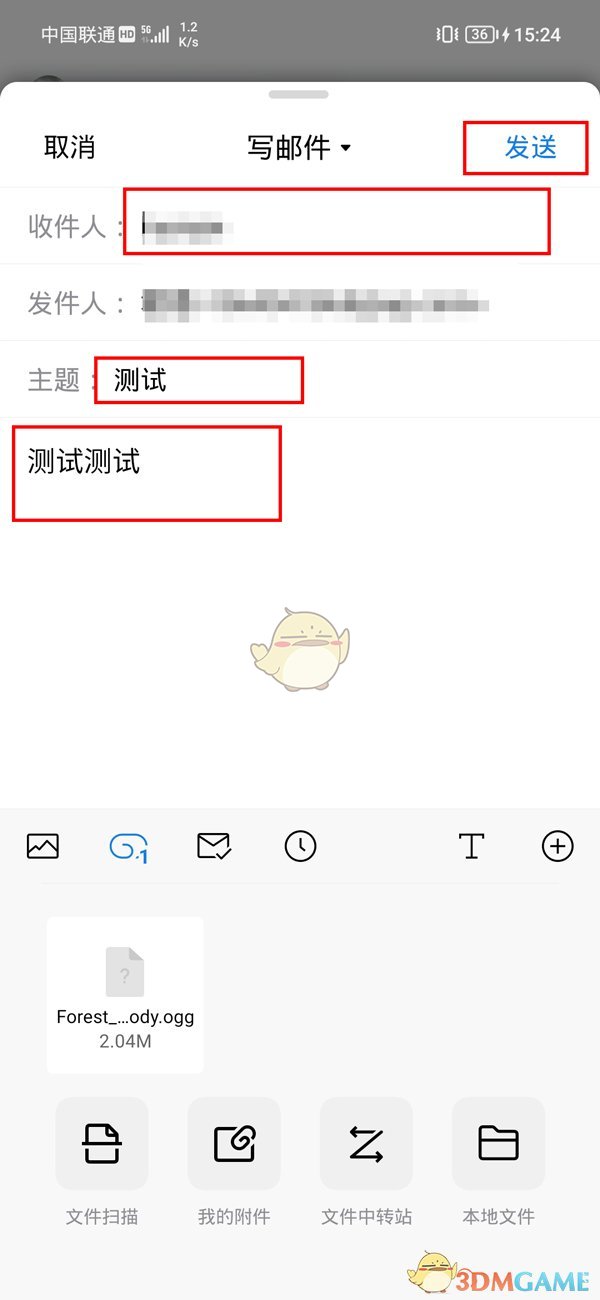This screenshot has height=1300, width=600.
Task: Edit the 主题 subject field
Action: point(199,380)
